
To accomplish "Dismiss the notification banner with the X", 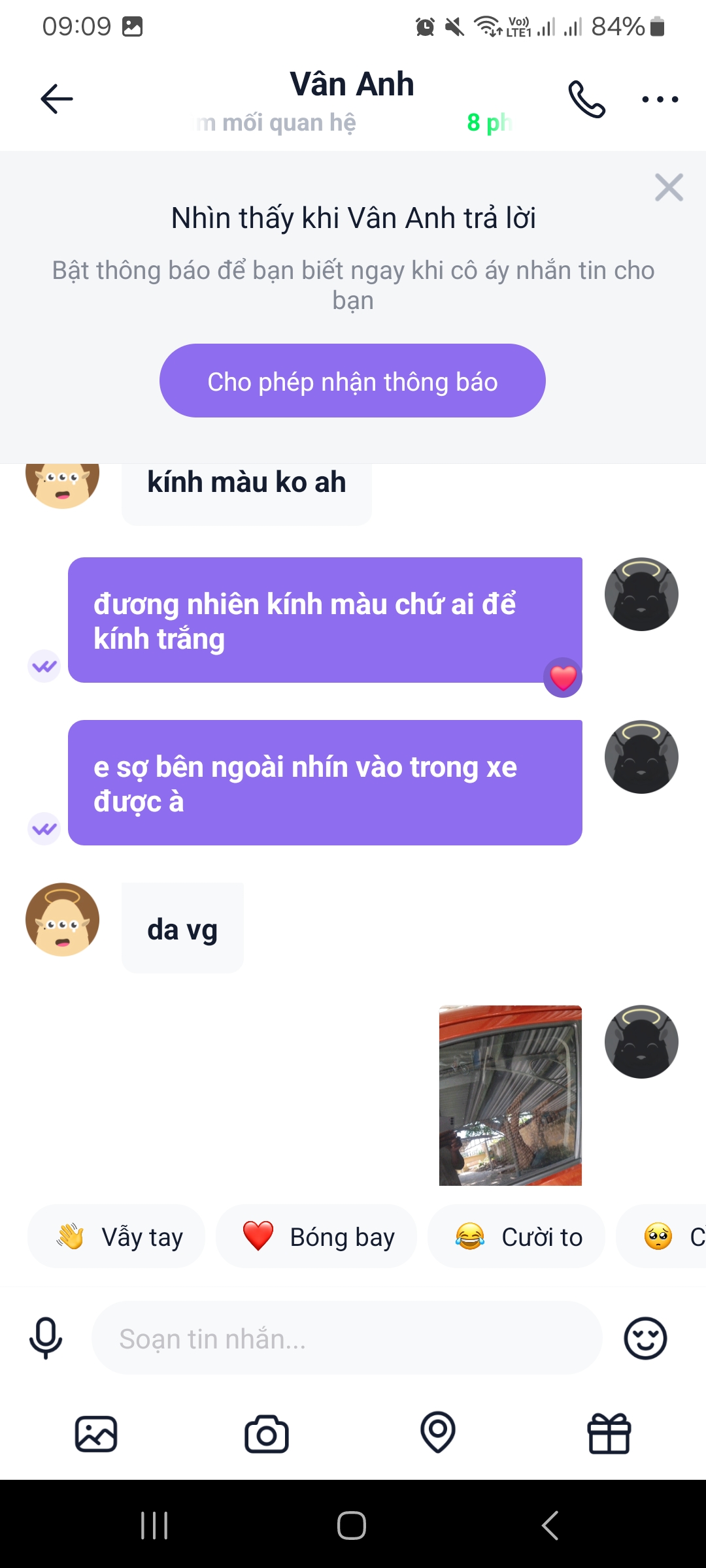I will click(668, 188).
